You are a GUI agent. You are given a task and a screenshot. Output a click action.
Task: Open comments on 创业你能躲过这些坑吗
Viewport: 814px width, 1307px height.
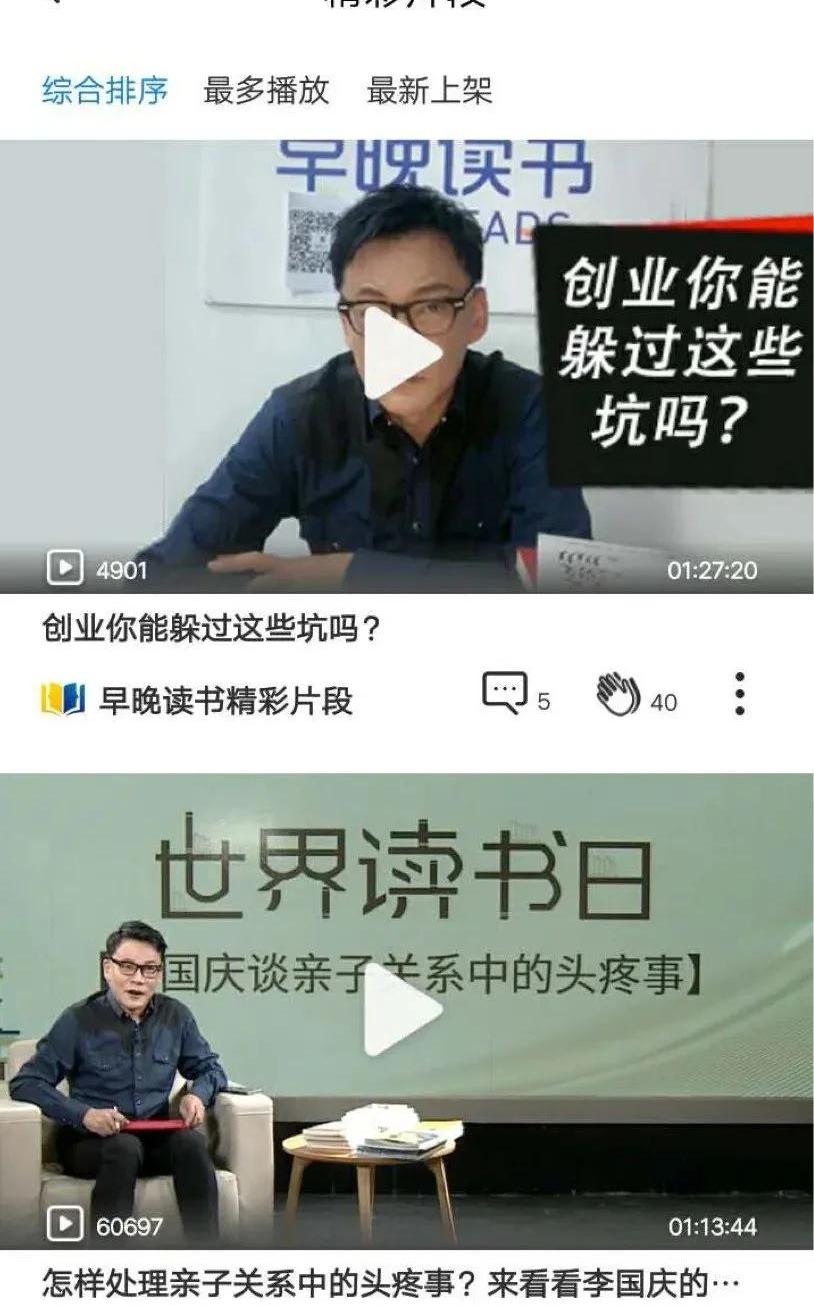pos(505,693)
